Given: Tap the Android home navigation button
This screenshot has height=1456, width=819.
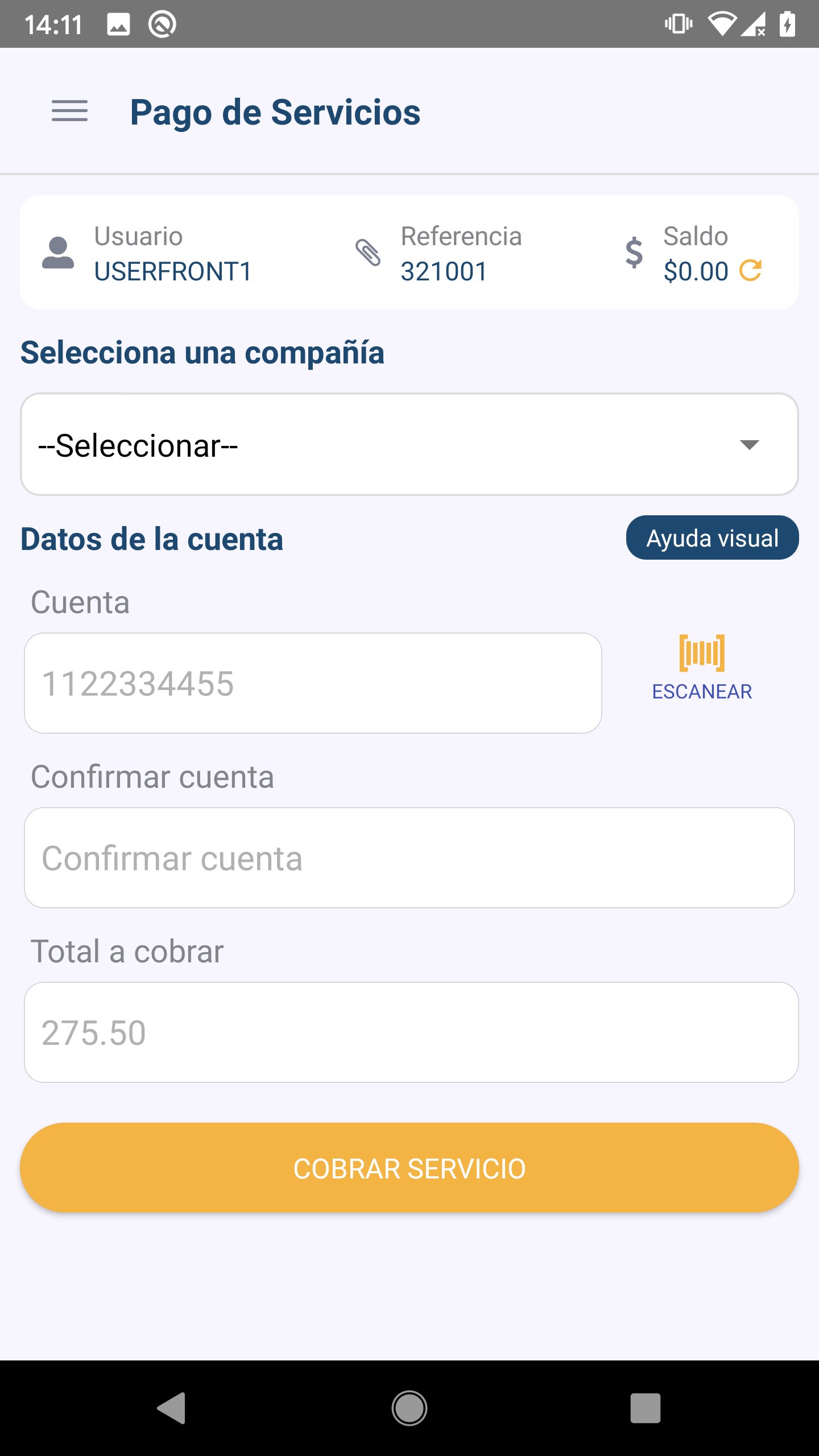Looking at the screenshot, I should tap(409, 1408).
